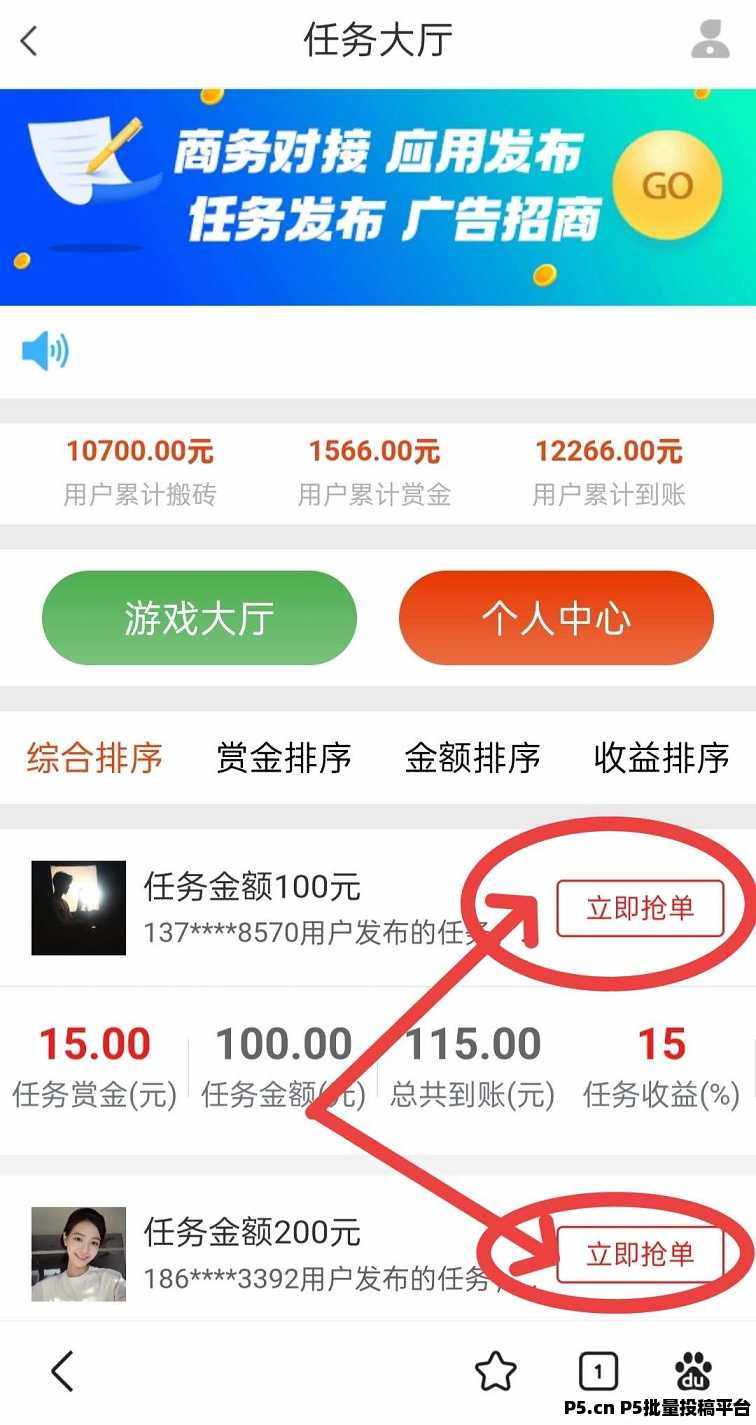
Task: Go back using the top-left arrow
Action: [29, 41]
